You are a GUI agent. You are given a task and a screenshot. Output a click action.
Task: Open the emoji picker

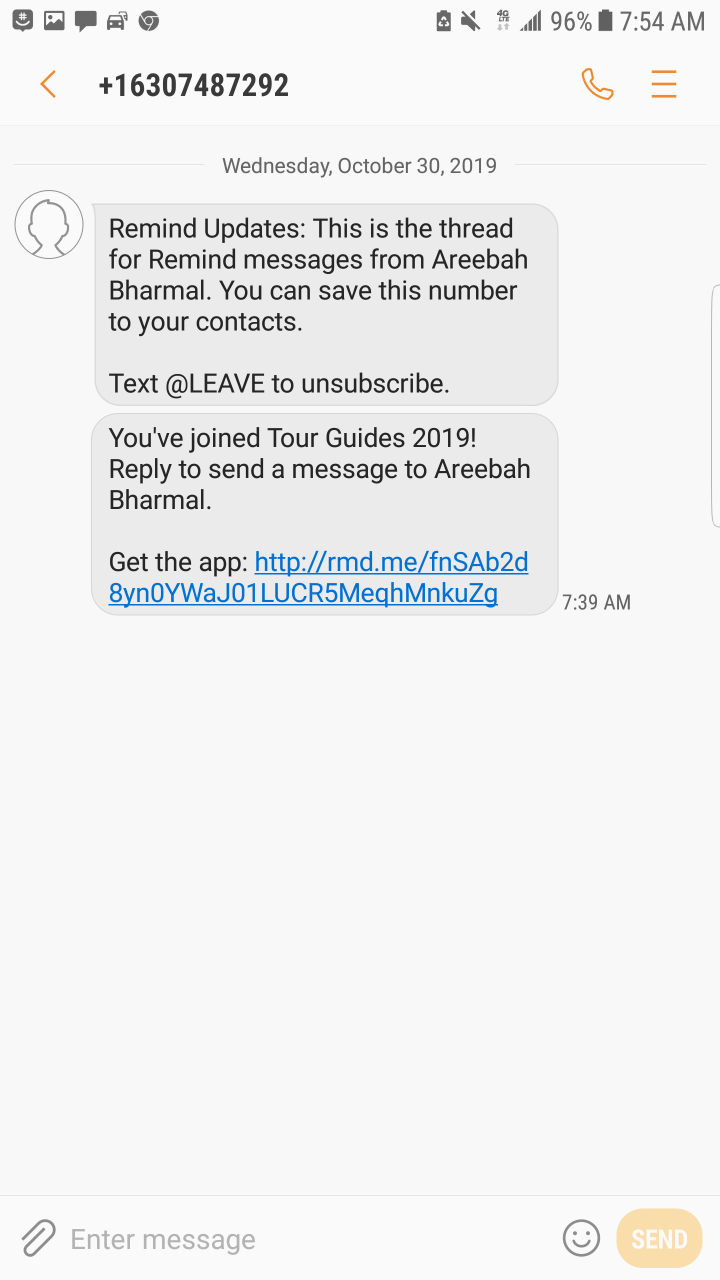click(x=581, y=1239)
